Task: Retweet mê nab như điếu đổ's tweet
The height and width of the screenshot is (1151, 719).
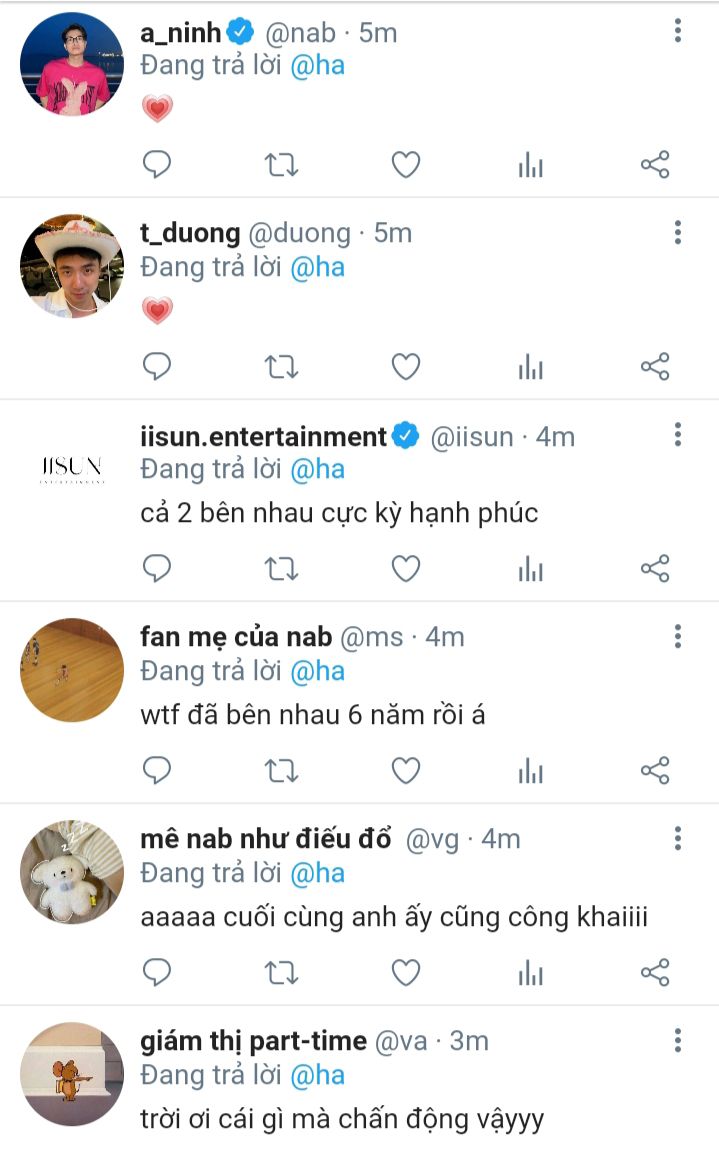Action: [281, 972]
